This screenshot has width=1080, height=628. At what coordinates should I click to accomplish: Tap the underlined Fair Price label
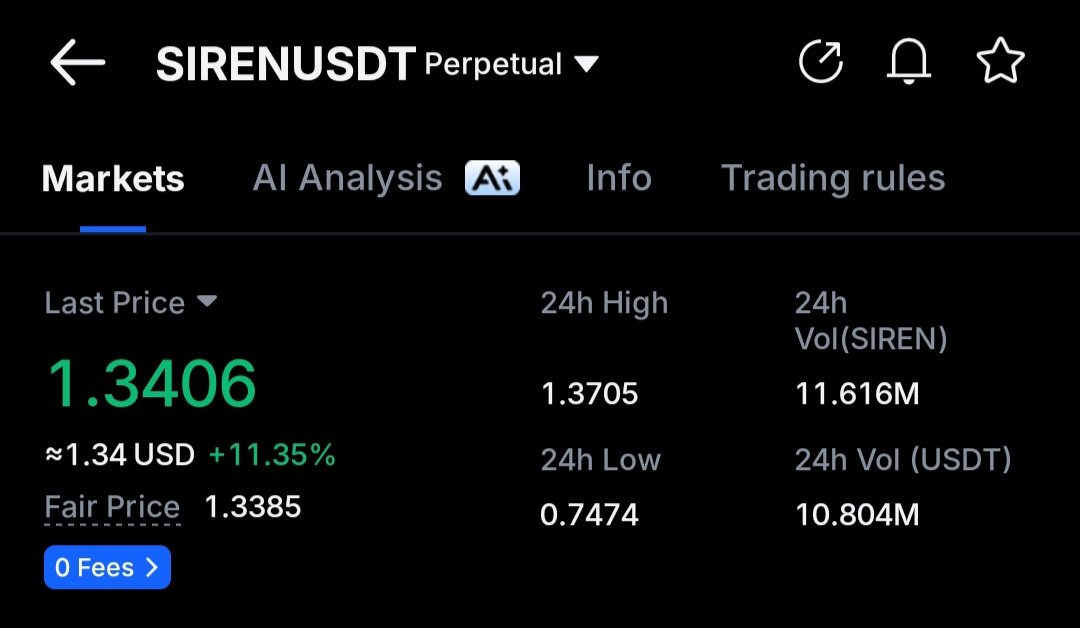click(x=112, y=507)
